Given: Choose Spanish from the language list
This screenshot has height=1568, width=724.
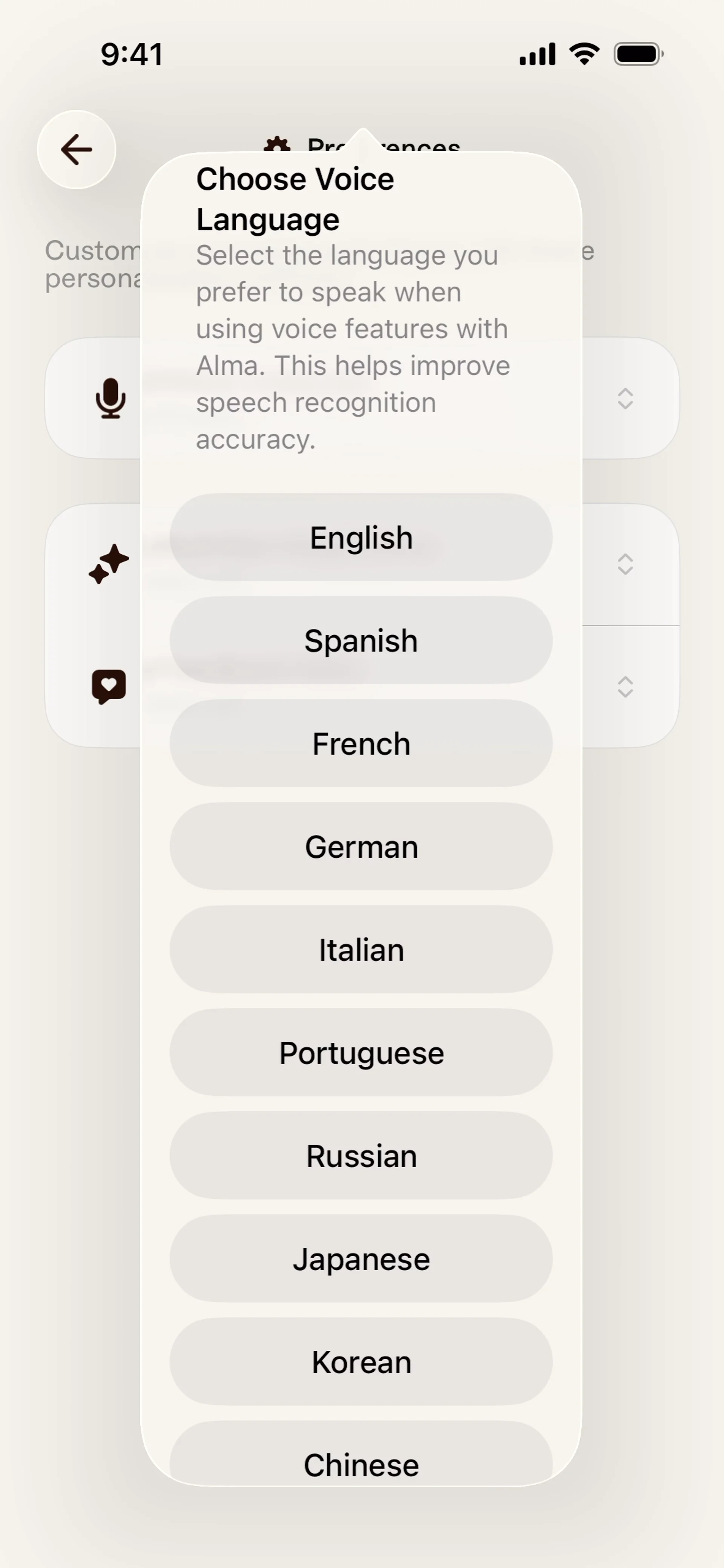Looking at the screenshot, I should click(361, 640).
